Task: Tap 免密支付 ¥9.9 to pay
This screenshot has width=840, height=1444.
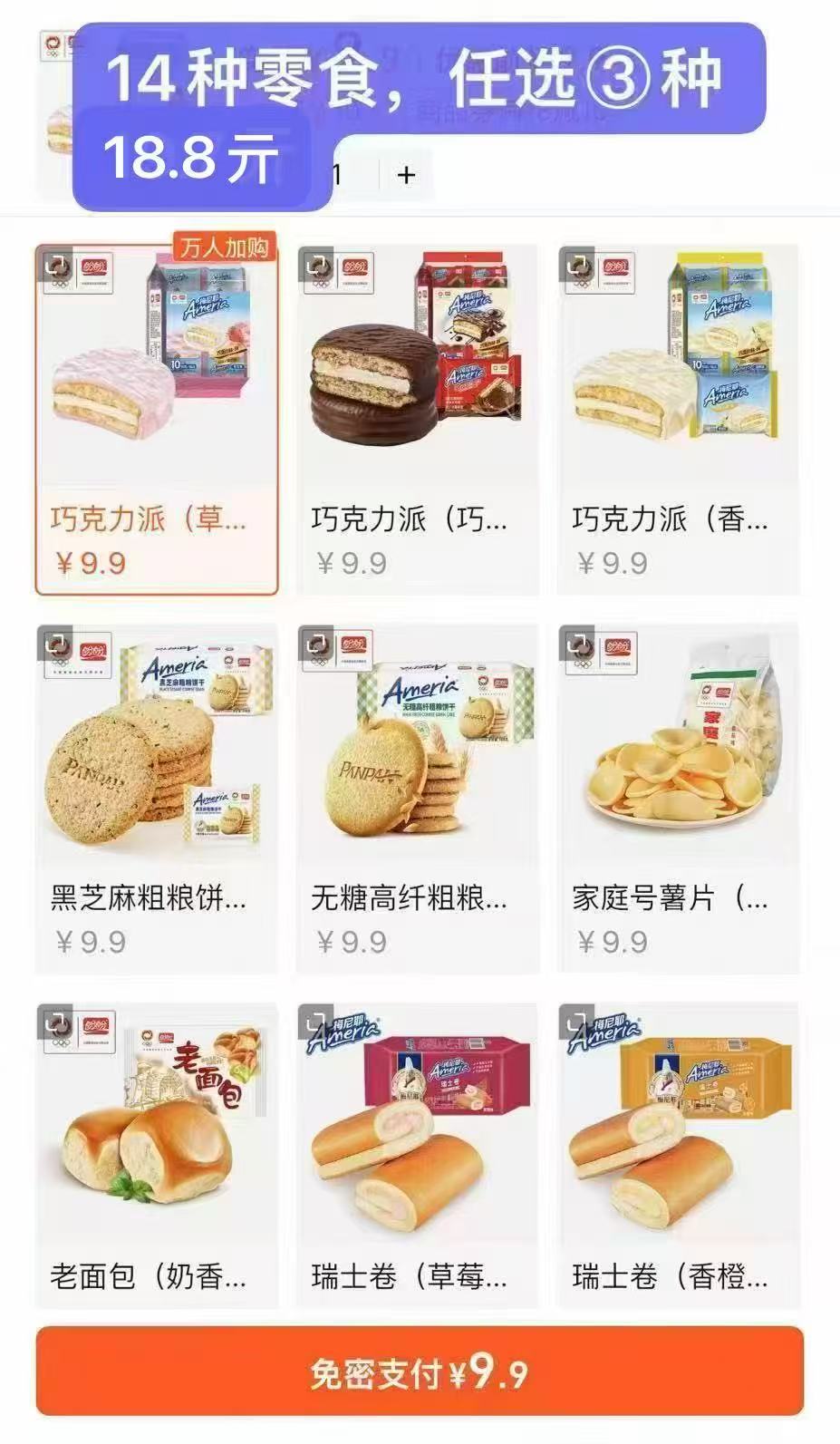Action: click(420, 1371)
